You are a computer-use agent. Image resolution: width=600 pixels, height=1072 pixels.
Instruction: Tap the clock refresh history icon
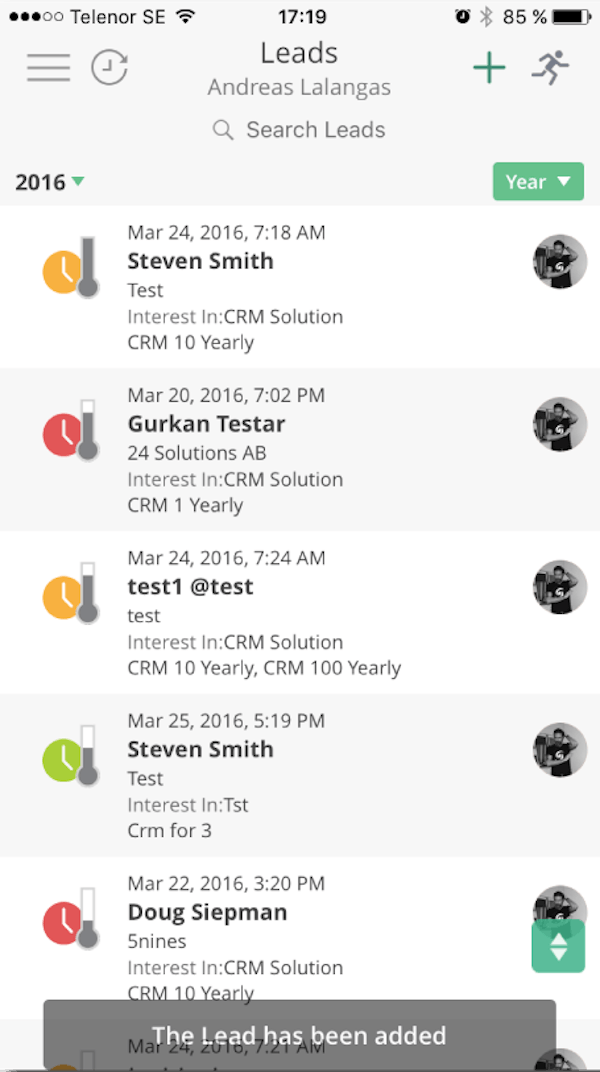109,67
